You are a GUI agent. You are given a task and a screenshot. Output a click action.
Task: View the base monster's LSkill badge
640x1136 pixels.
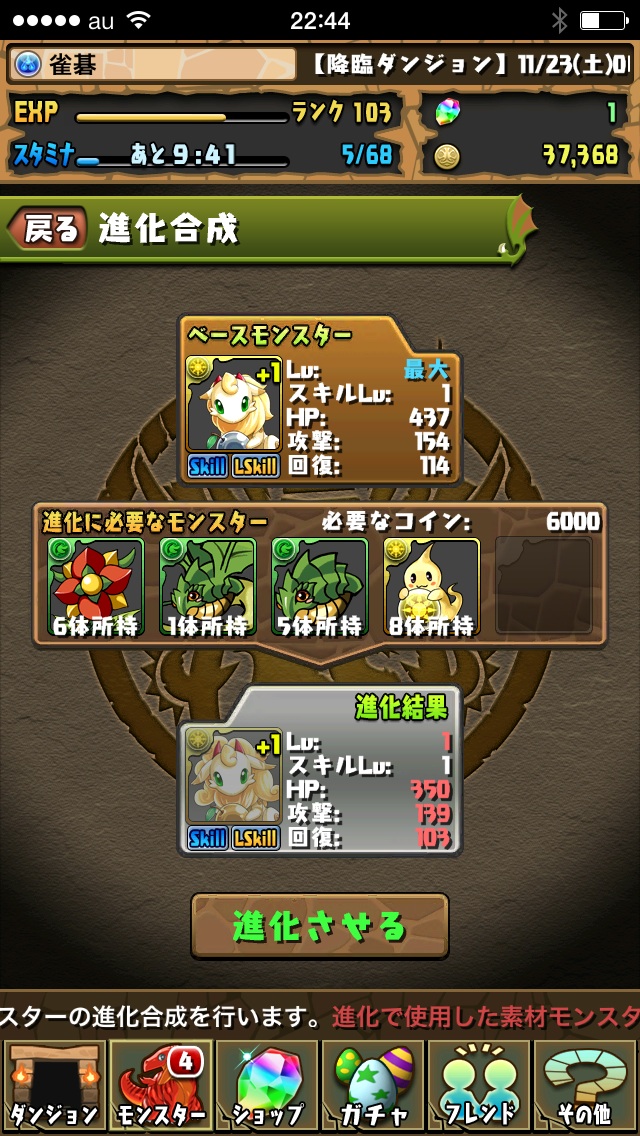[x=256, y=466]
